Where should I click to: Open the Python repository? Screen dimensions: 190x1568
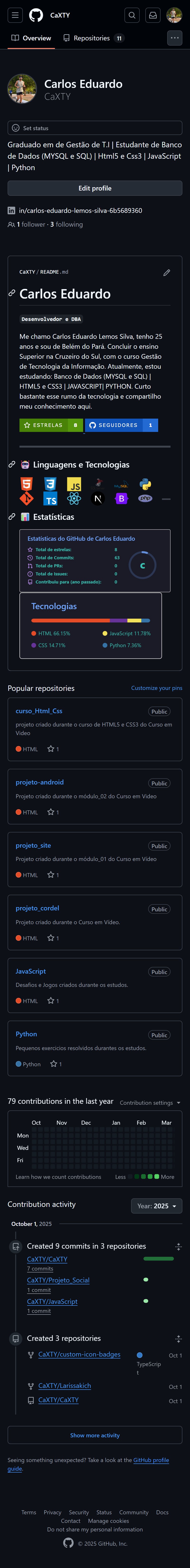click(x=26, y=1034)
